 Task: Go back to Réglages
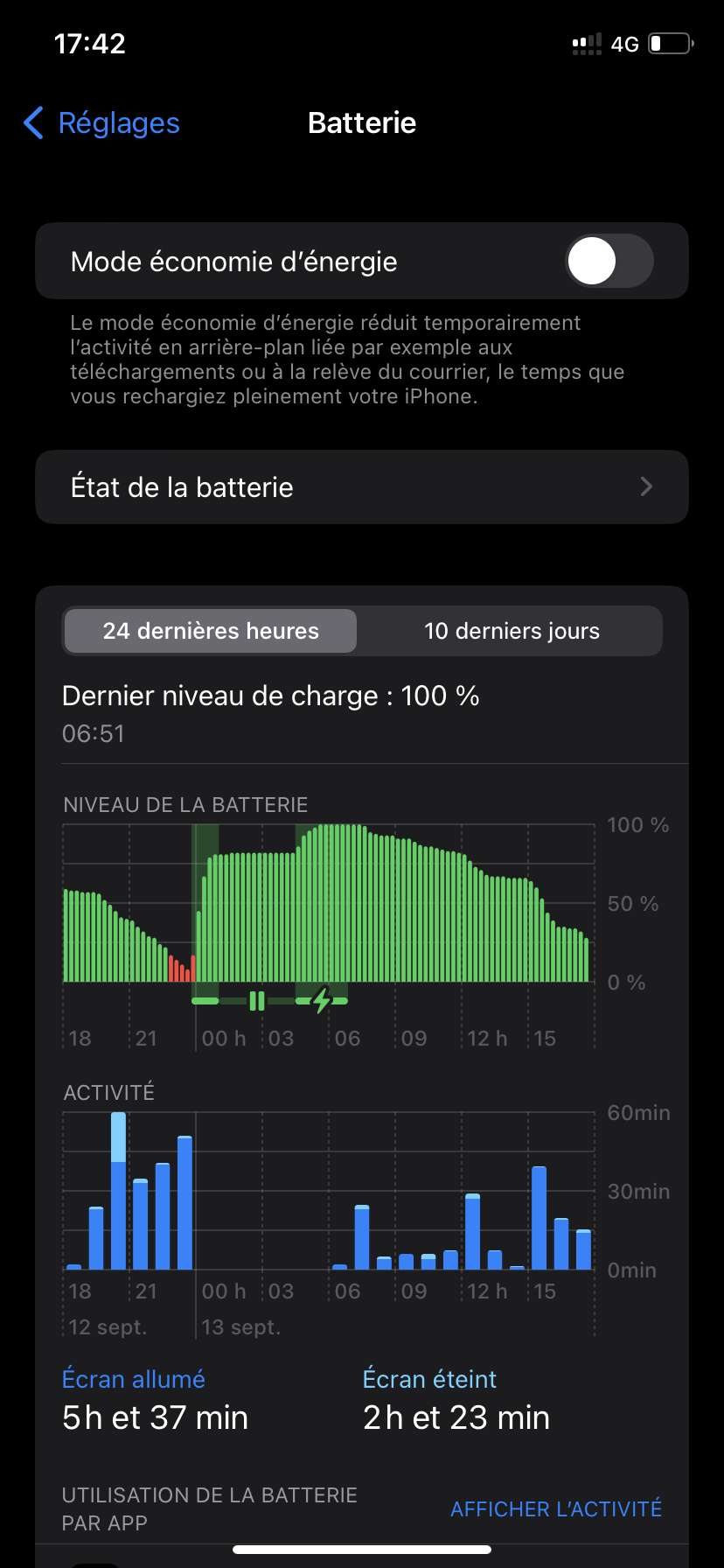pos(101,123)
